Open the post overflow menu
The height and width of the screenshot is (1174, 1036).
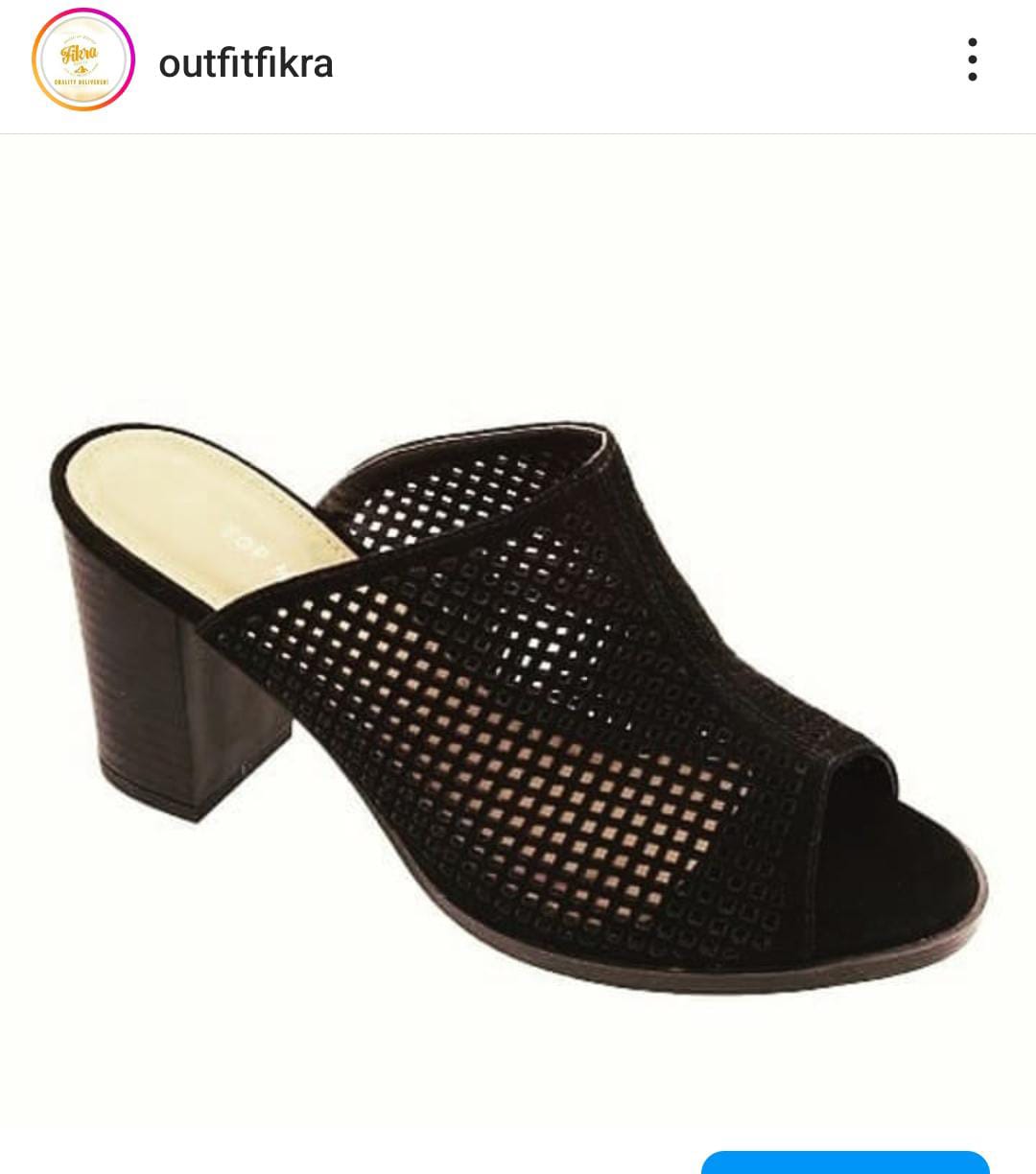coord(972,60)
